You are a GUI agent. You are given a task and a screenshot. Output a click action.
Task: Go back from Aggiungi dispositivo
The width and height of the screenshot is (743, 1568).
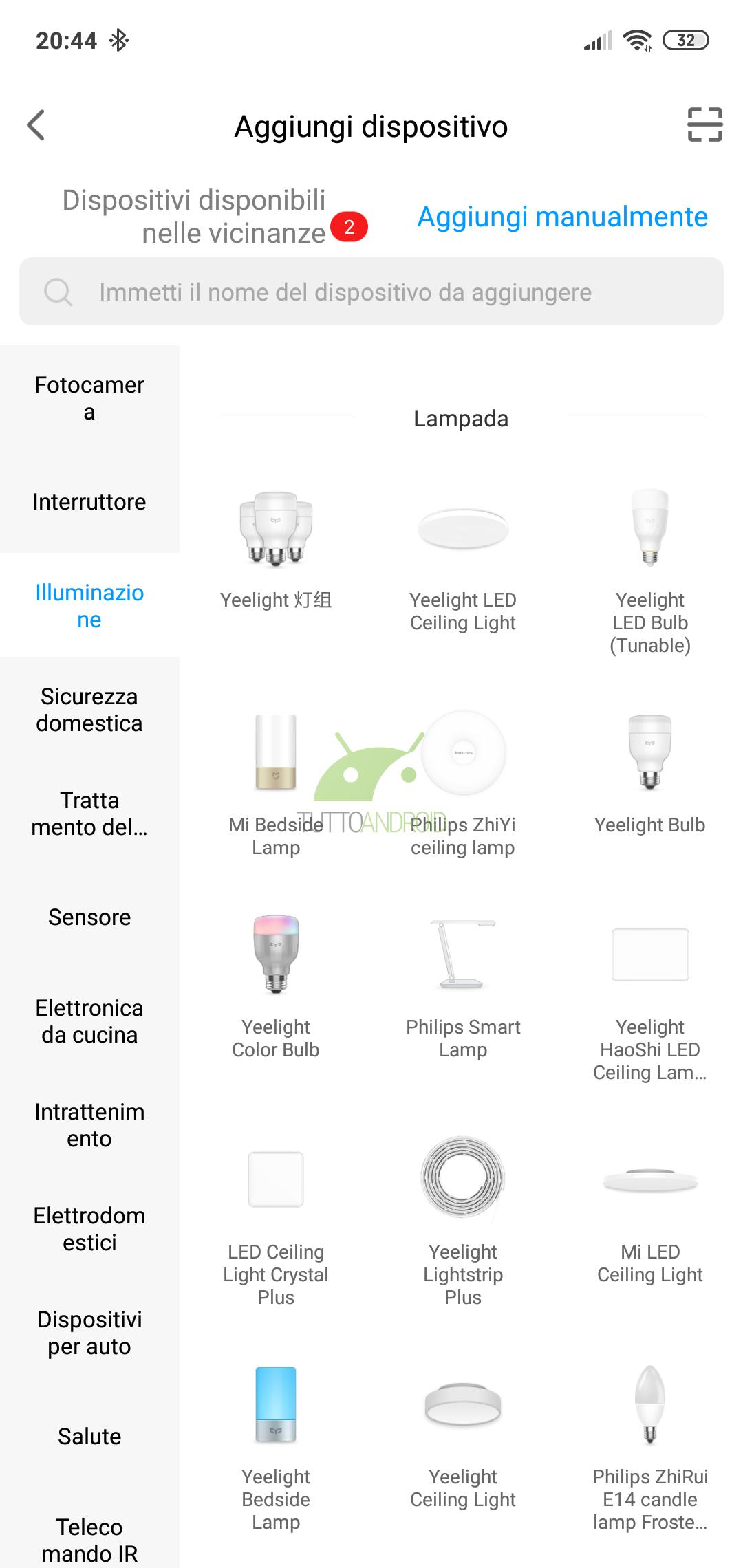[36, 125]
